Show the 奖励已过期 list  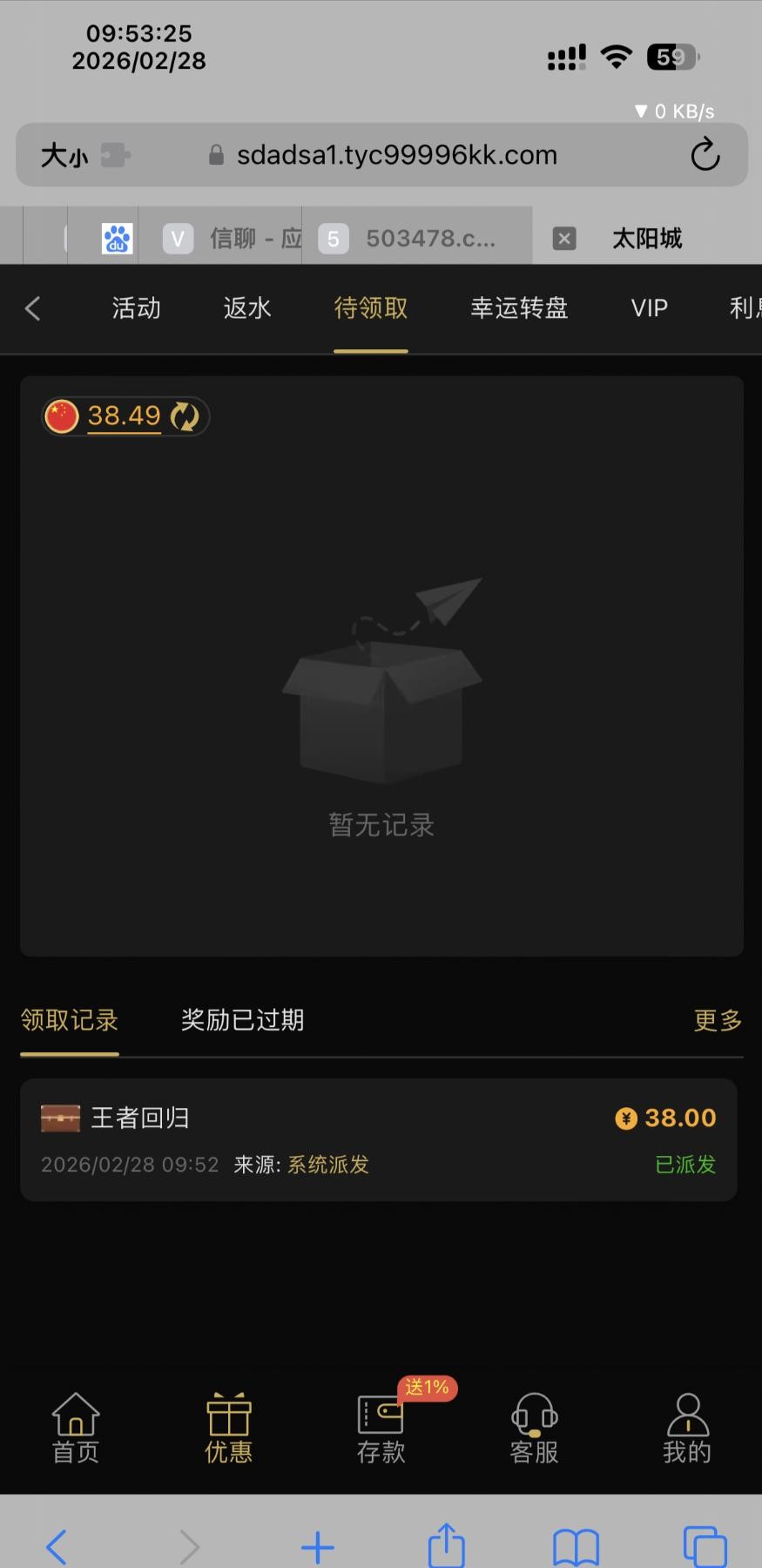click(242, 1020)
